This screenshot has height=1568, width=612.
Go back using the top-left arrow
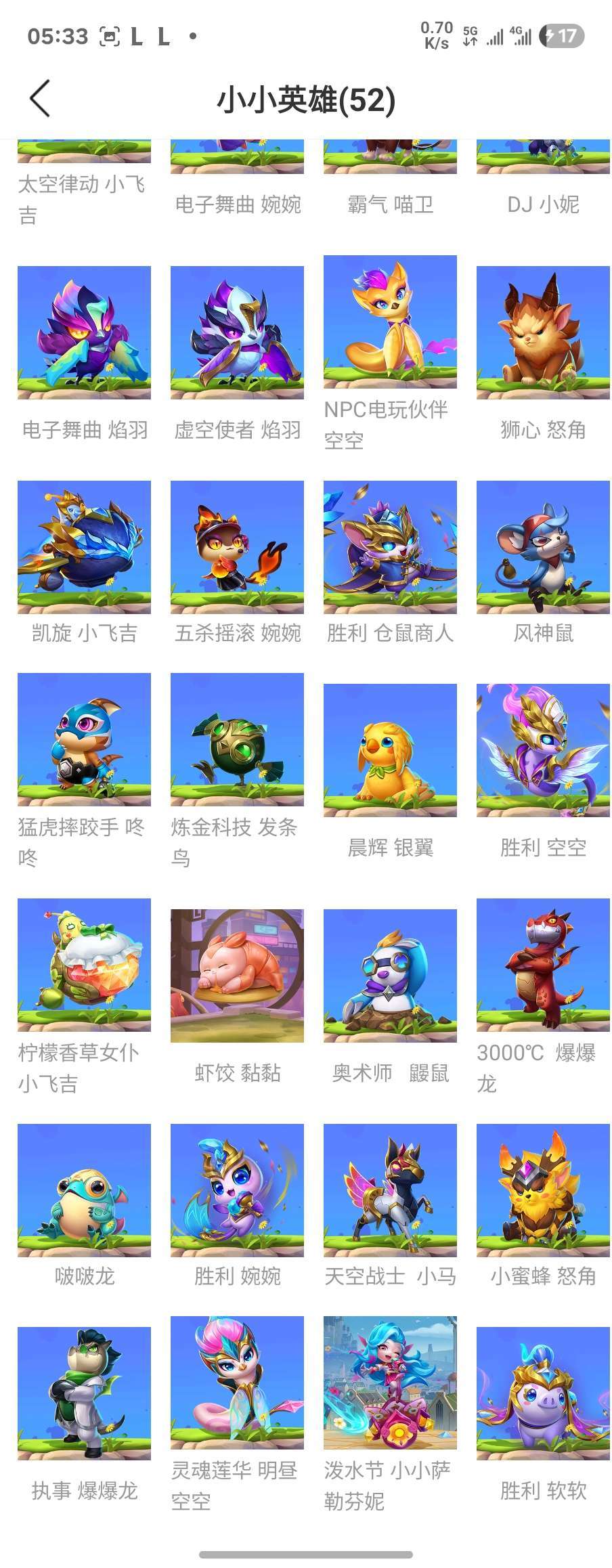click(40, 99)
